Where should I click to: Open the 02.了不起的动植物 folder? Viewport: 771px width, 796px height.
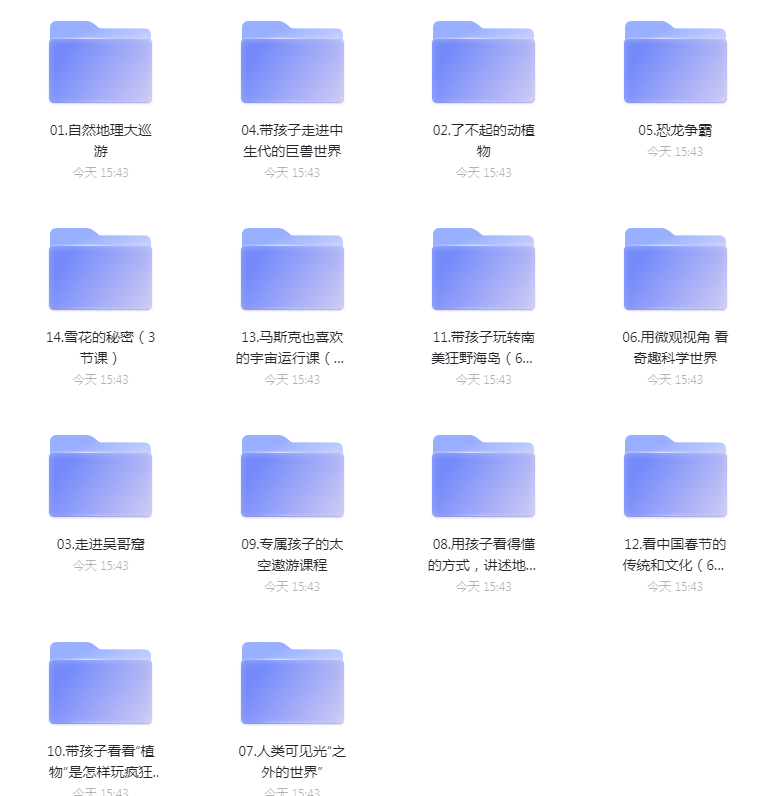pyautogui.click(x=483, y=63)
